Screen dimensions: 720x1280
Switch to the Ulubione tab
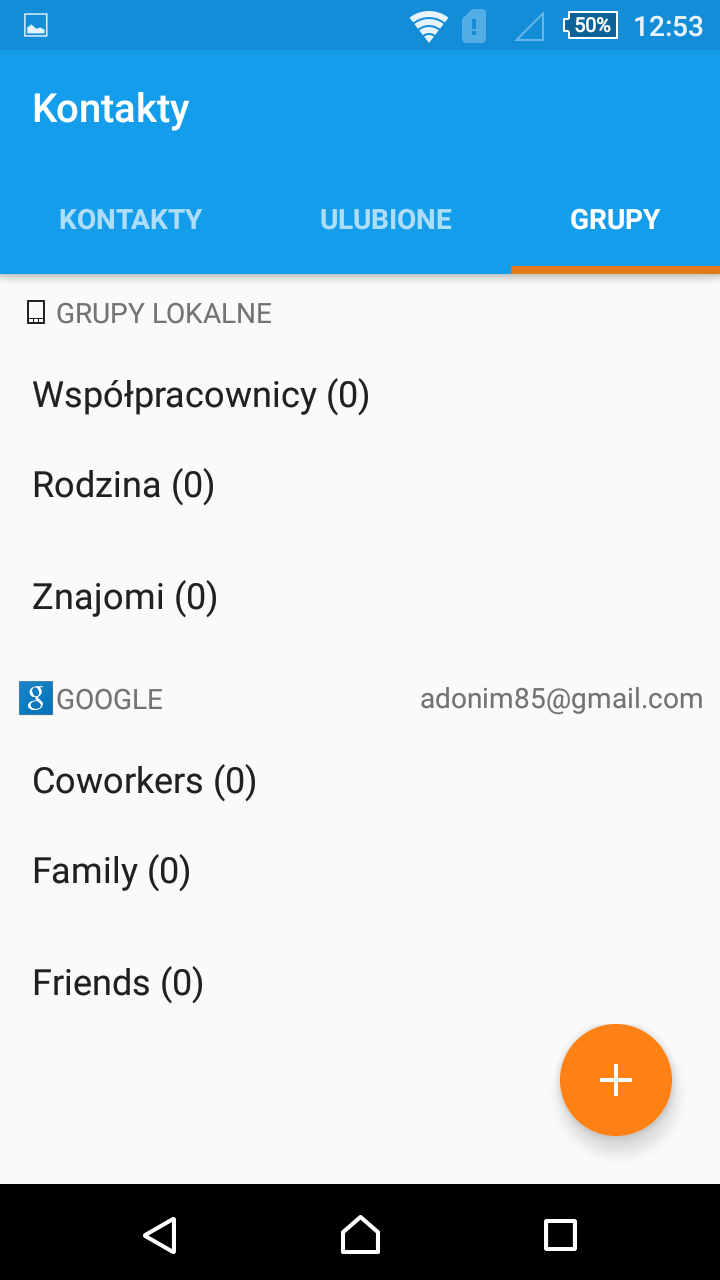pos(386,219)
